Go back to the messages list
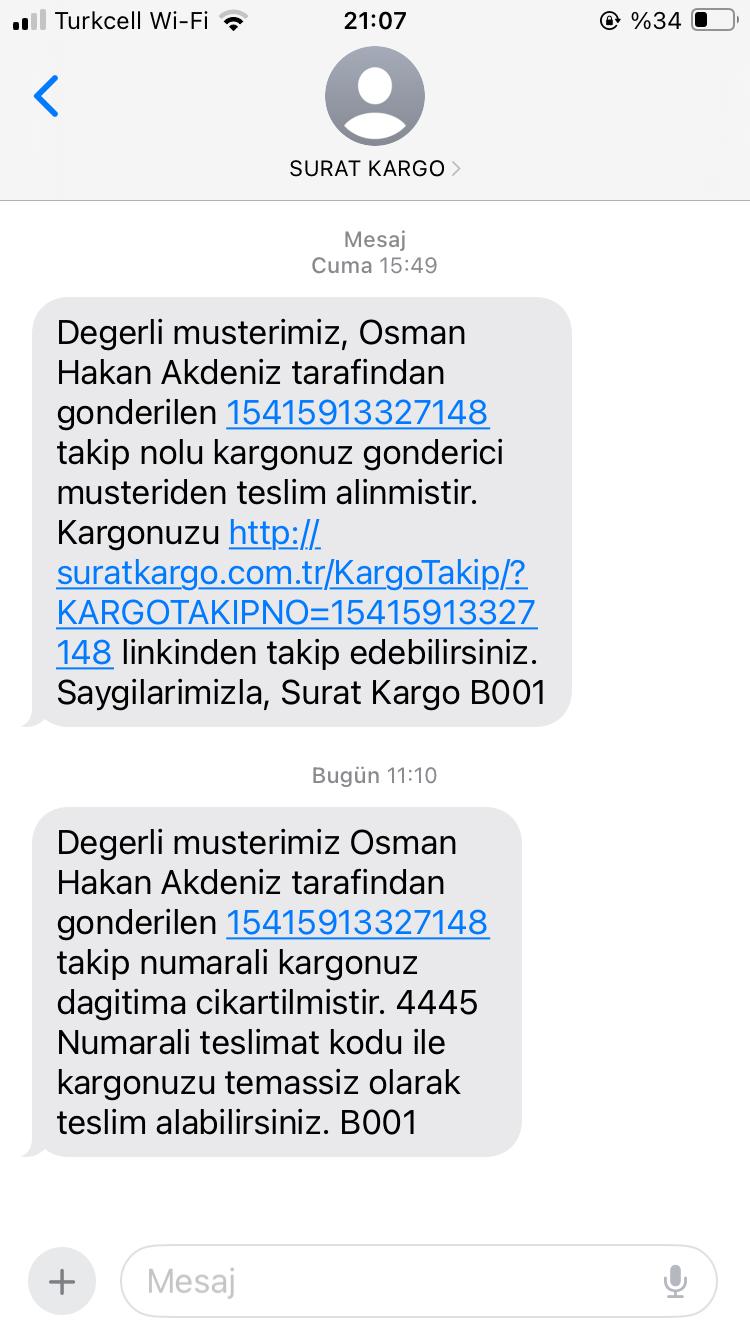Image resolution: width=750 pixels, height=1334 pixels. pyautogui.click(x=46, y=96)
